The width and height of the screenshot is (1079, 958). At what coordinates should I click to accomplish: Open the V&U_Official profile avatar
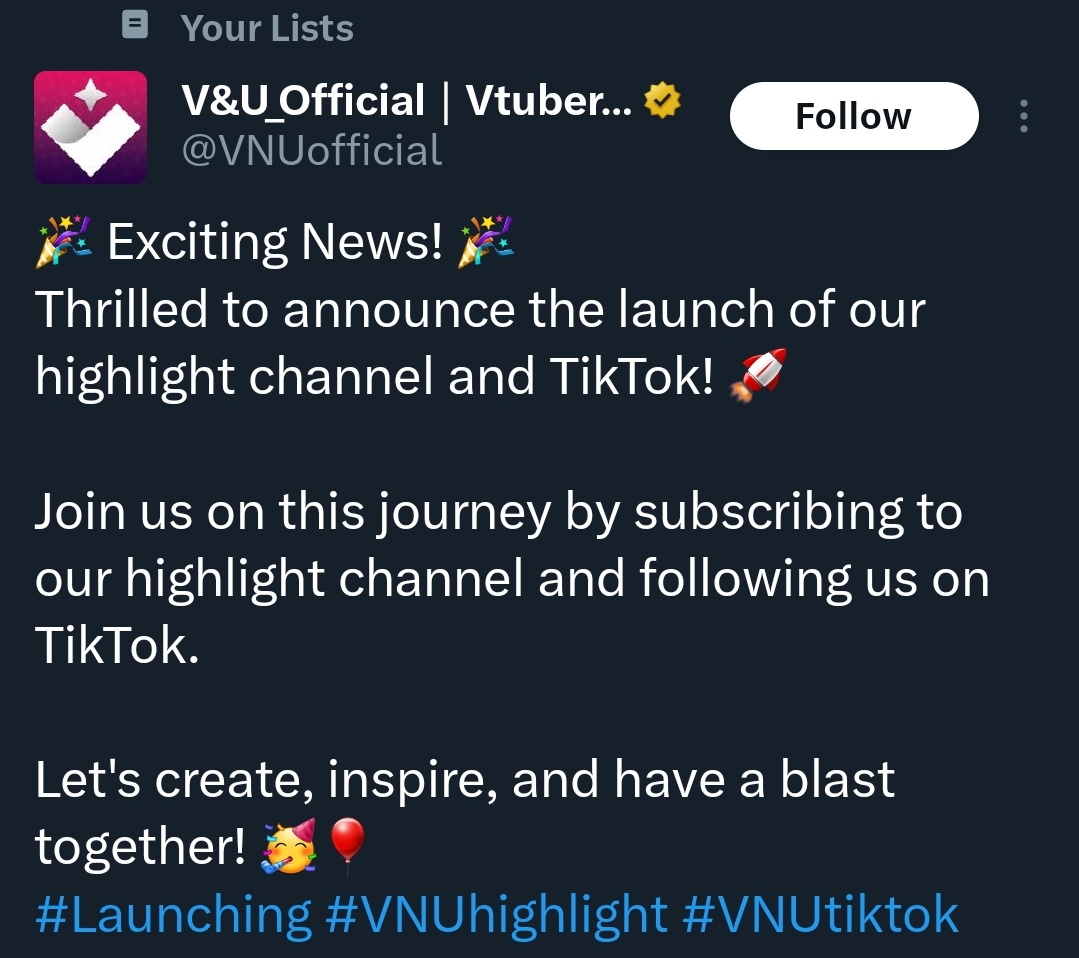90,127
